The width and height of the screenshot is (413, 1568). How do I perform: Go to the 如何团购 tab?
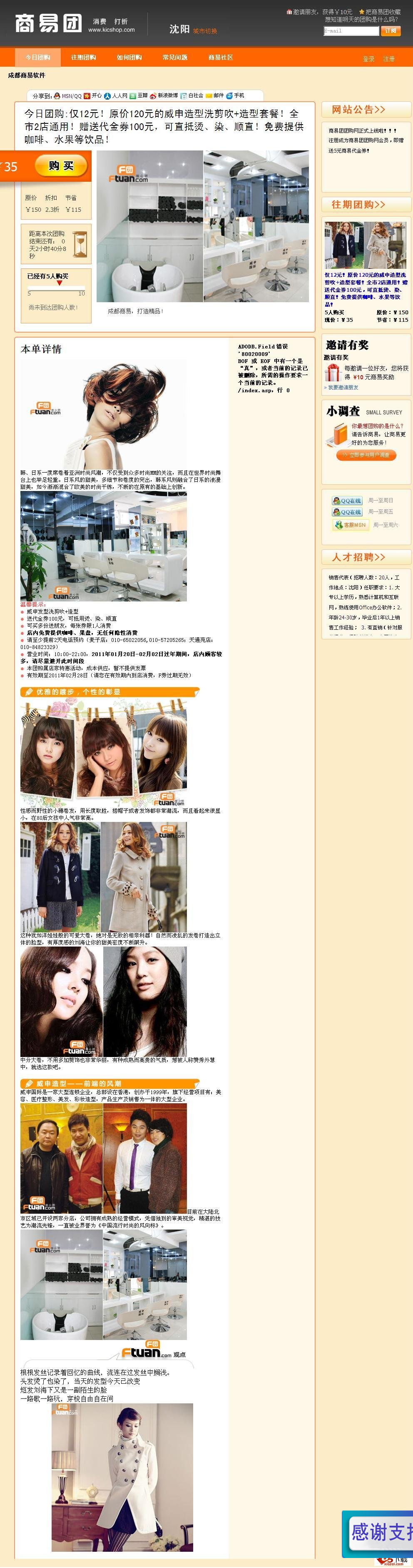pos(129,57)
